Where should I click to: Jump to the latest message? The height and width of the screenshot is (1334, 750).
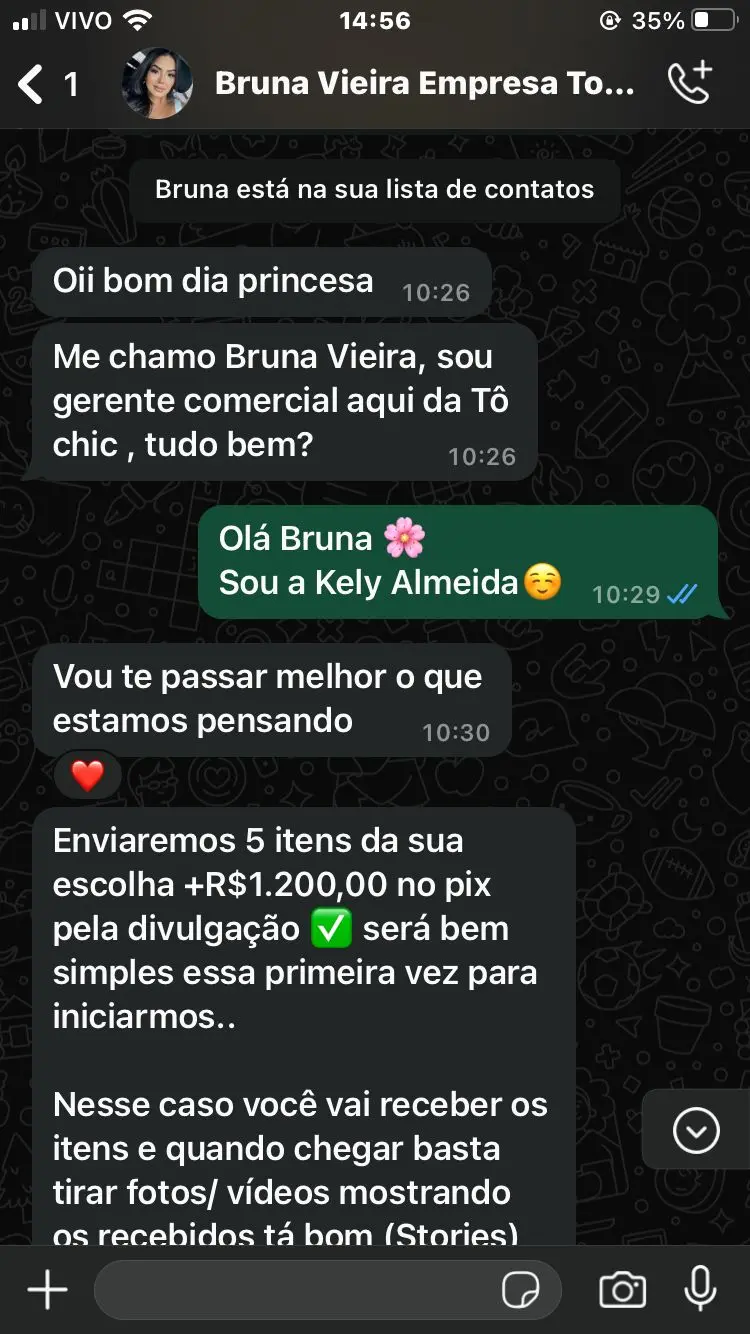click(696, 1131)
